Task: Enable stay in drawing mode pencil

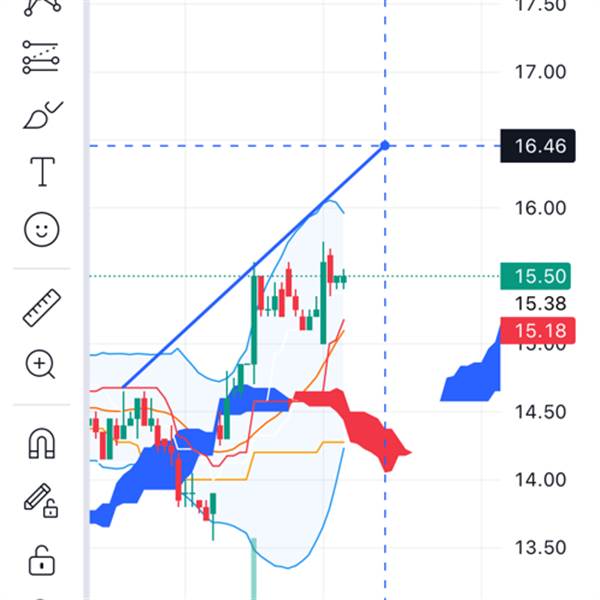Action: point(41,499)
